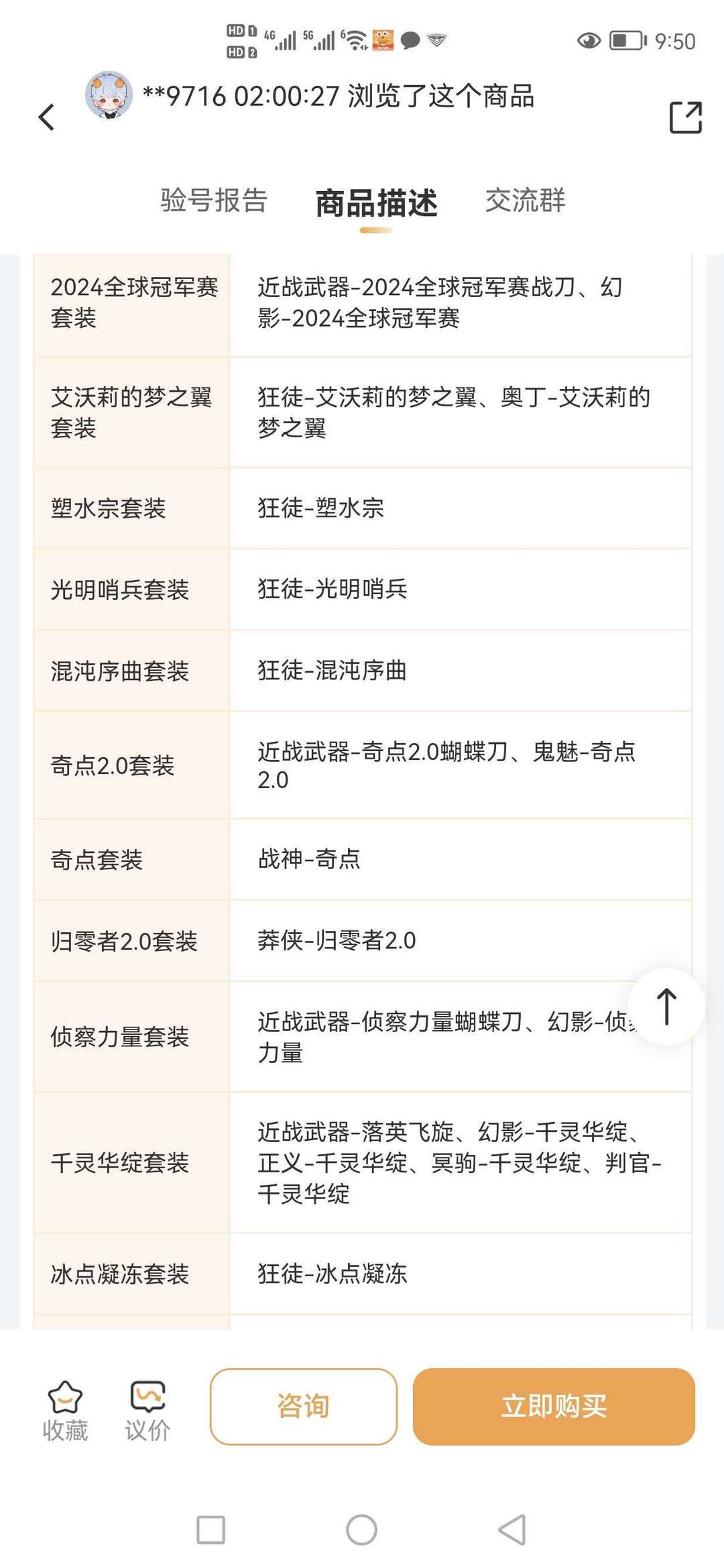The width and height of the screenshot is (724, 1568).
Task: Share this product via the top-right icon
Action: (686, 117)
